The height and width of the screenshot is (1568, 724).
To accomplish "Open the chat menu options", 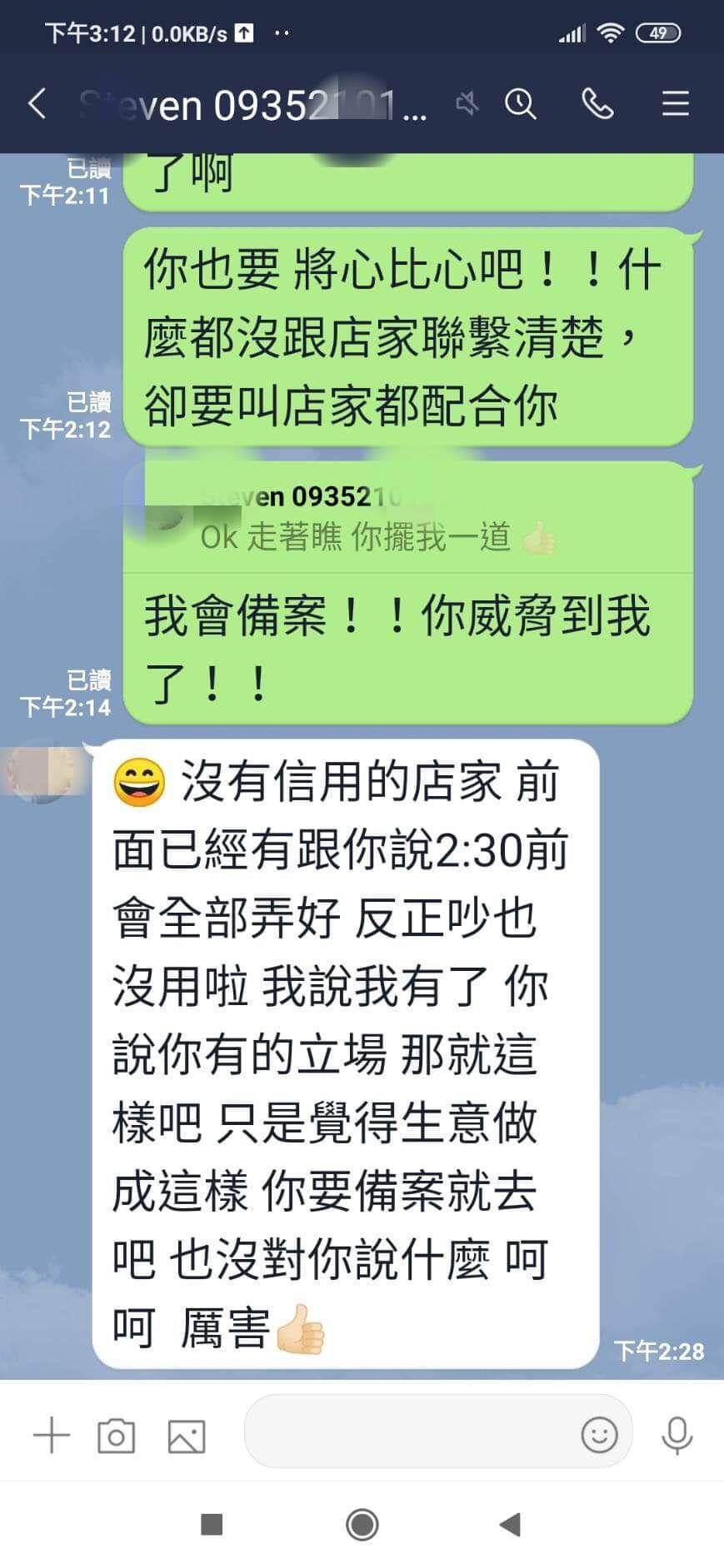I will click(675, 104).
